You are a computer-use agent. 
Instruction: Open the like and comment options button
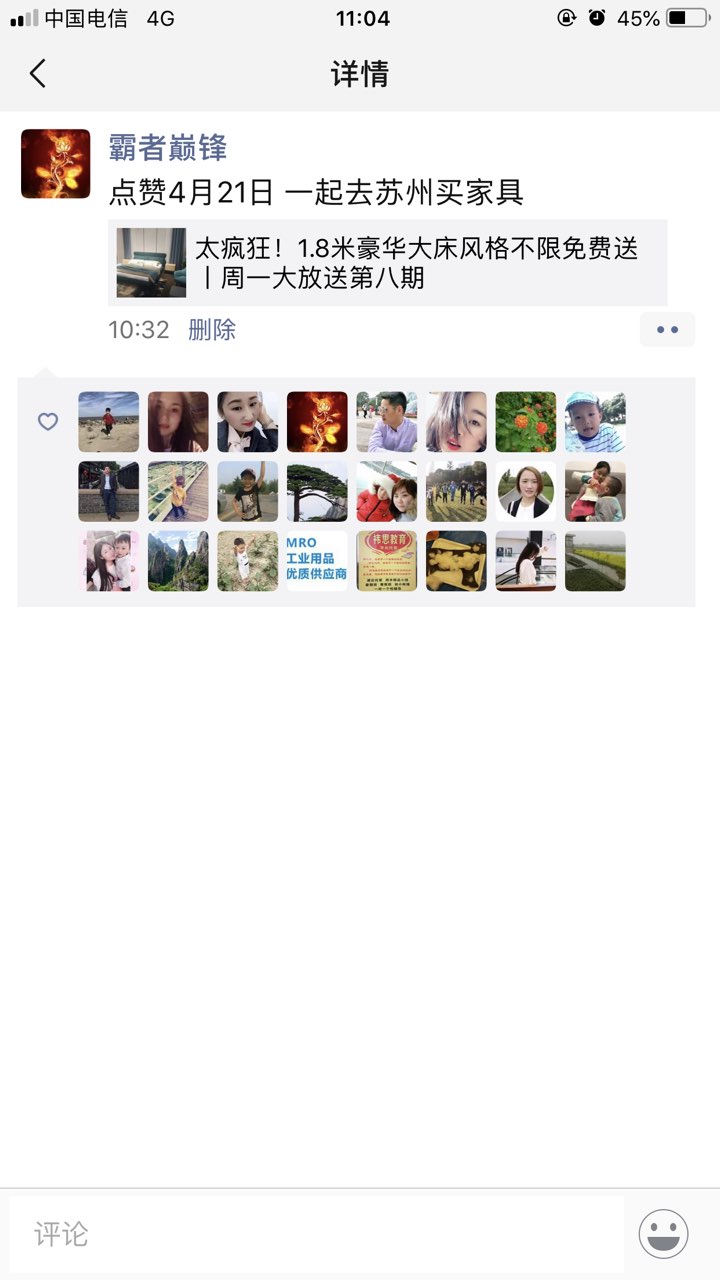click(x=667, y=329)
